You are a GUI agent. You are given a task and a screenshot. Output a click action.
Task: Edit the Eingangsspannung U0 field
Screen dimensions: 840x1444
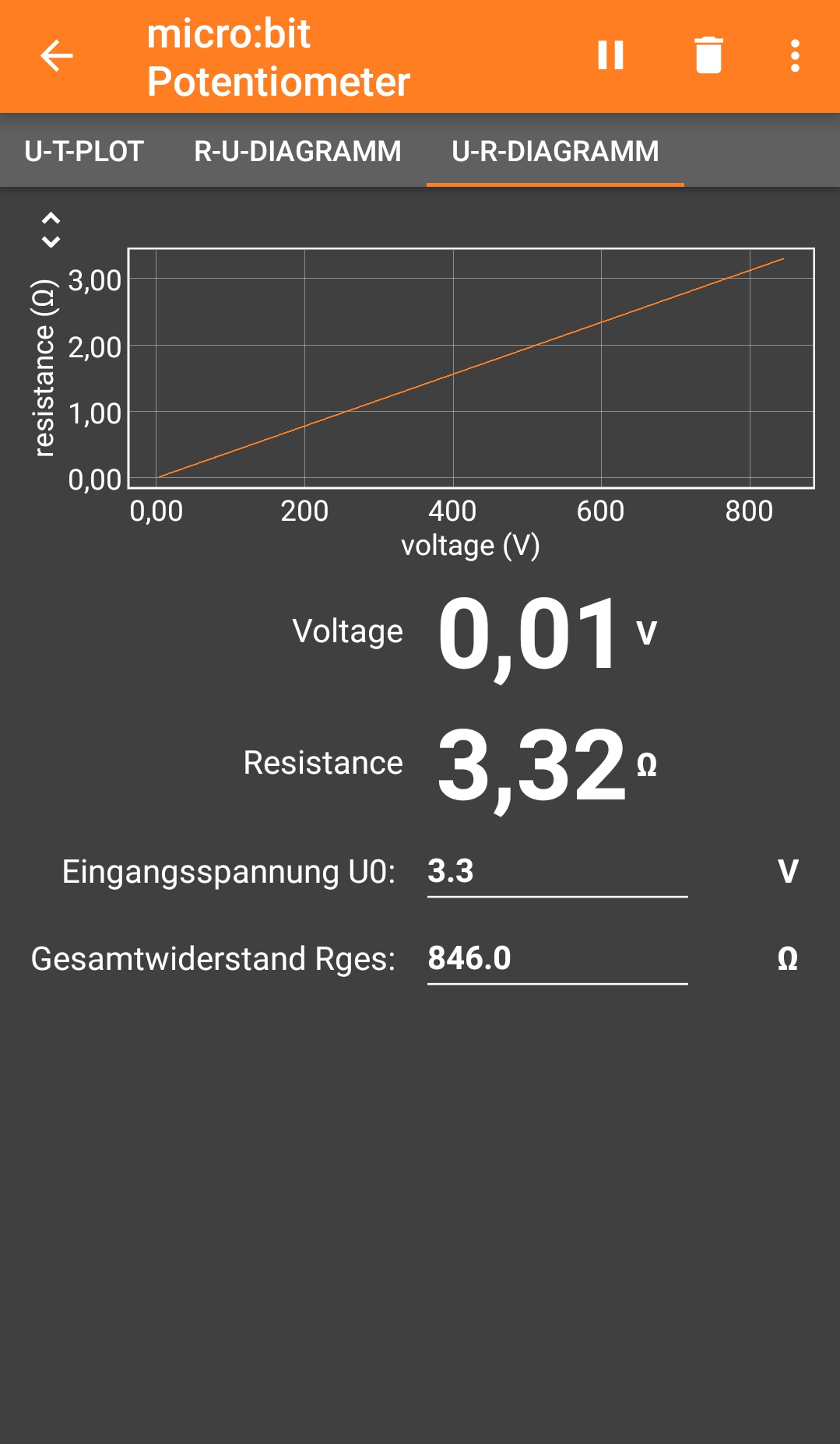557,873
